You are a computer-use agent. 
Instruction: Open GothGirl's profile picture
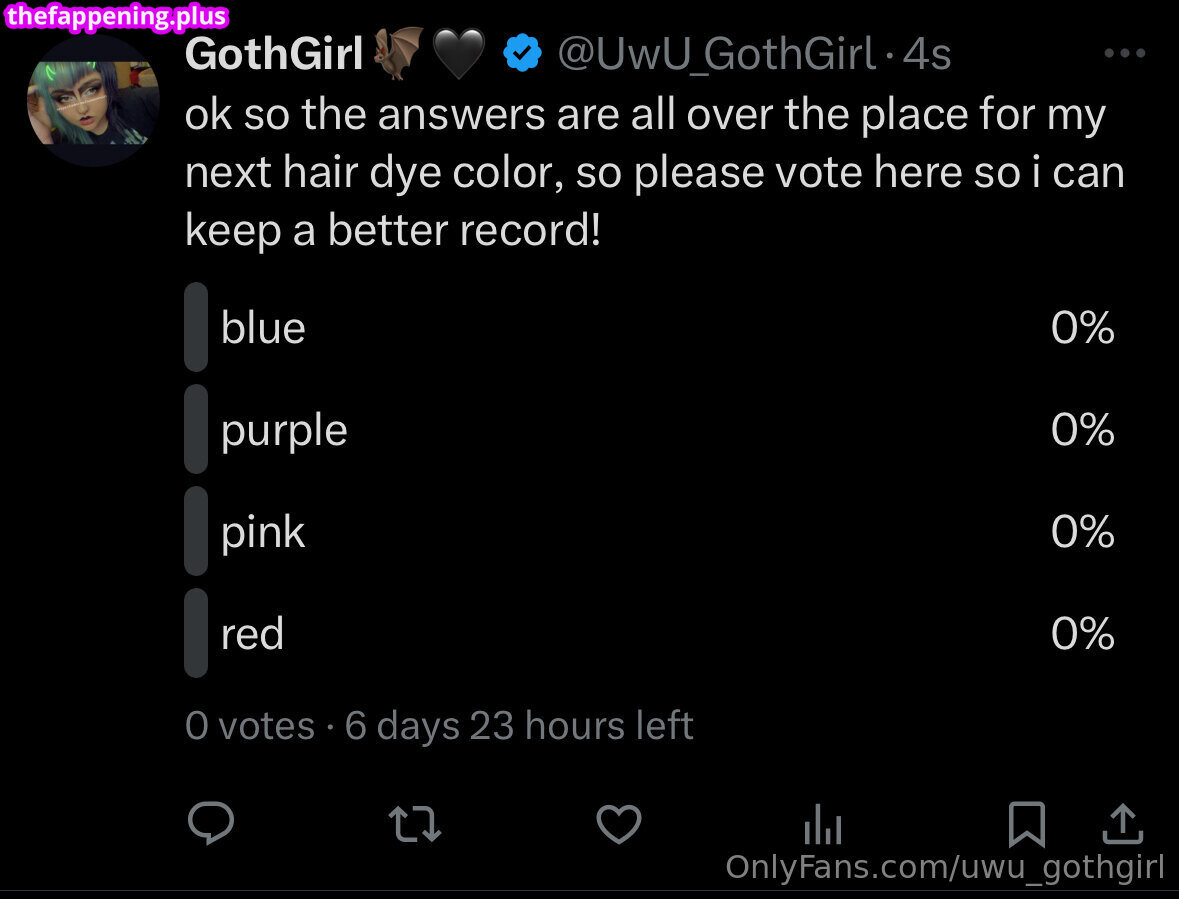coord(93,101)
